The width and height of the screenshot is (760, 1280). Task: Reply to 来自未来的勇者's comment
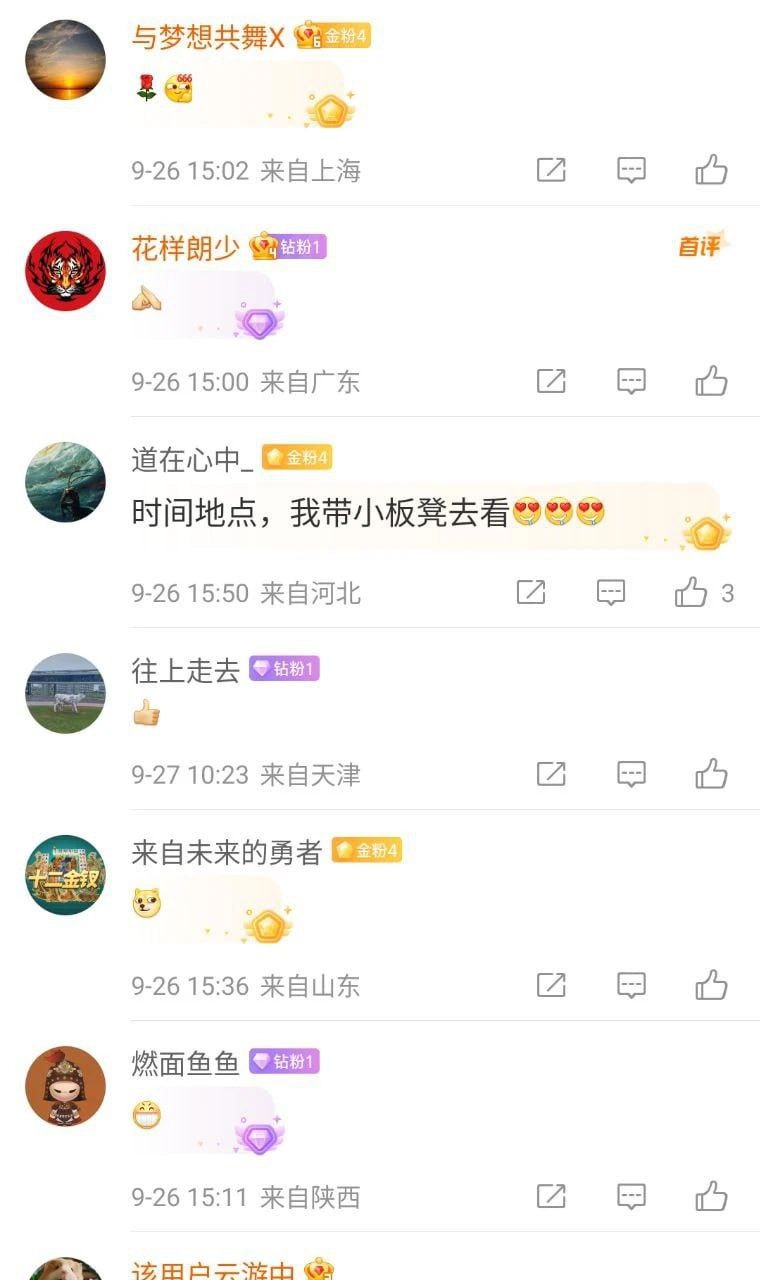coord(631,985)
